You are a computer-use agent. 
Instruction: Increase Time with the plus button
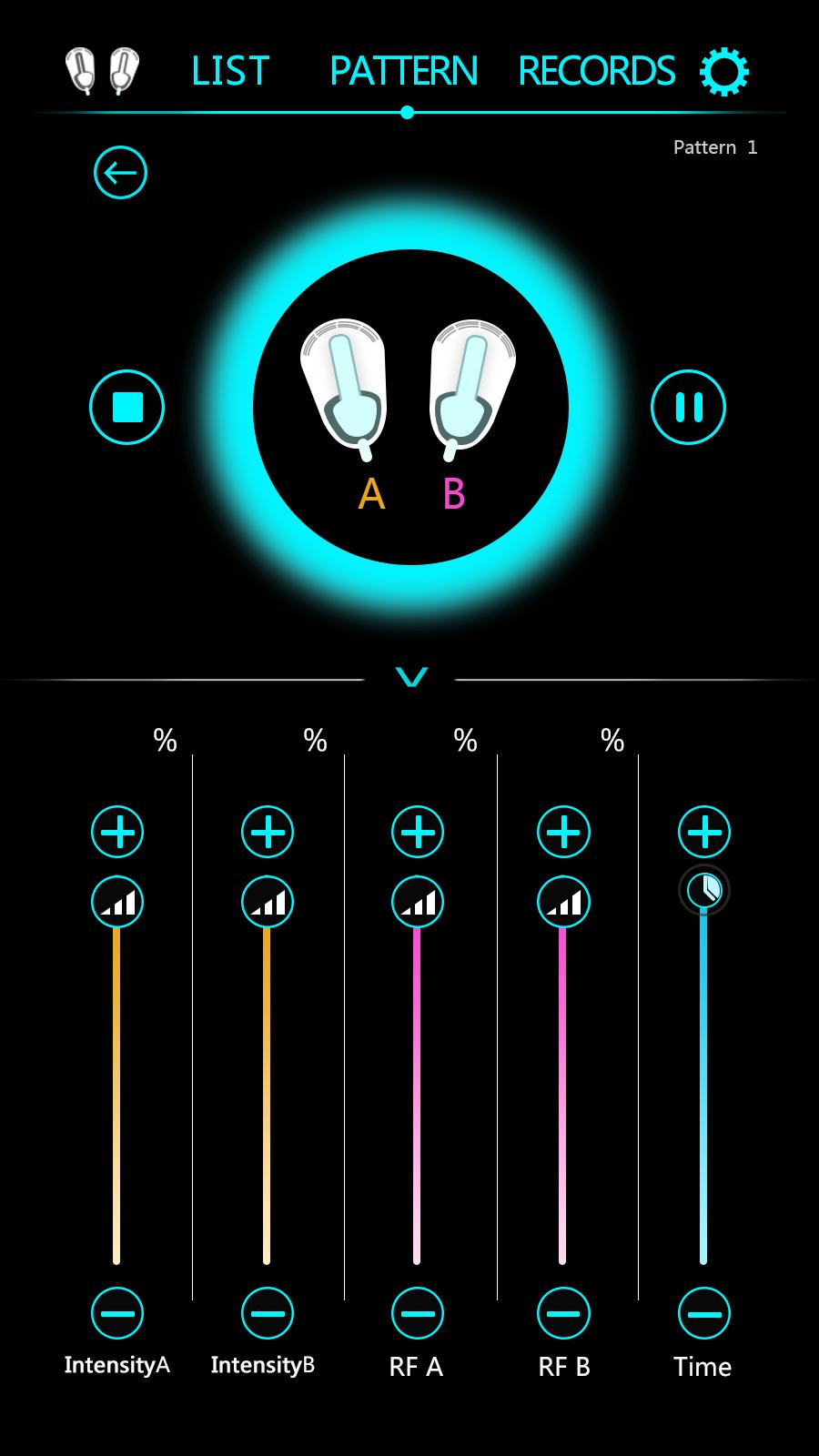704,831
